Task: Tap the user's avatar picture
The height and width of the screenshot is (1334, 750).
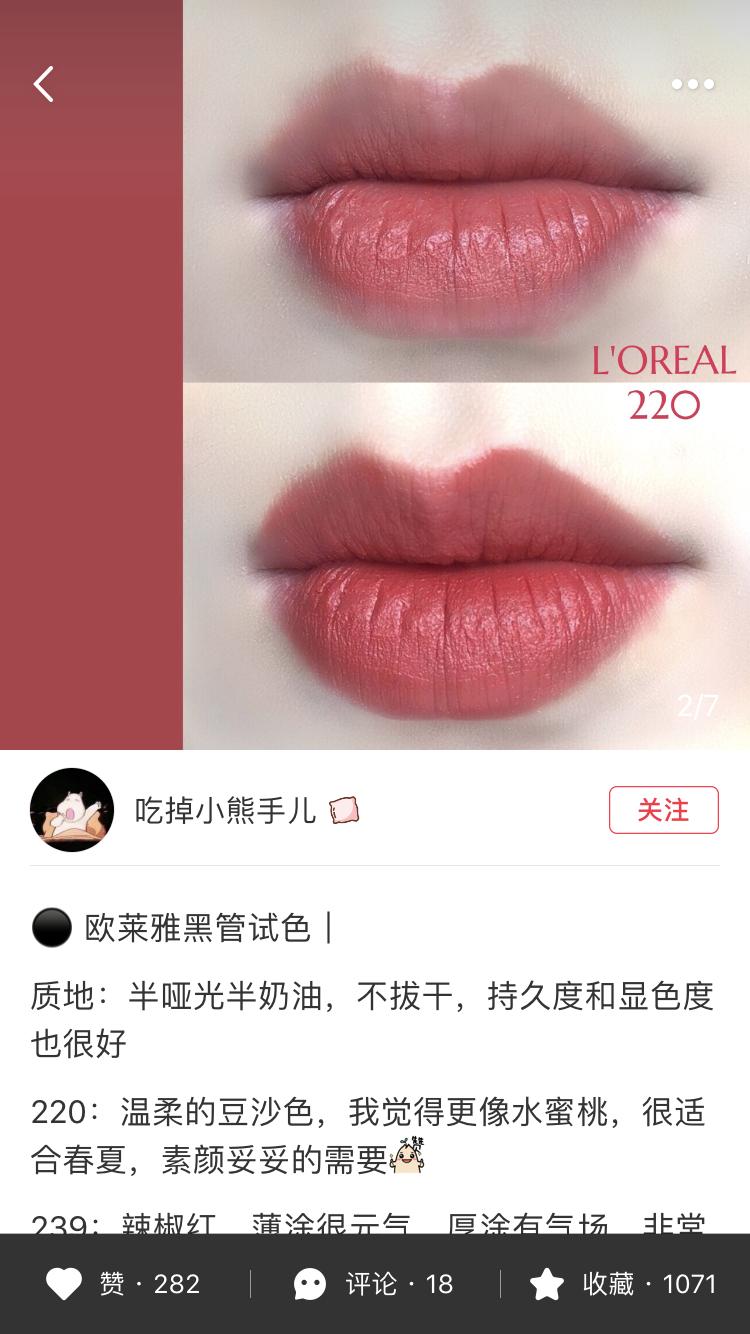Action: click(70, 810)
